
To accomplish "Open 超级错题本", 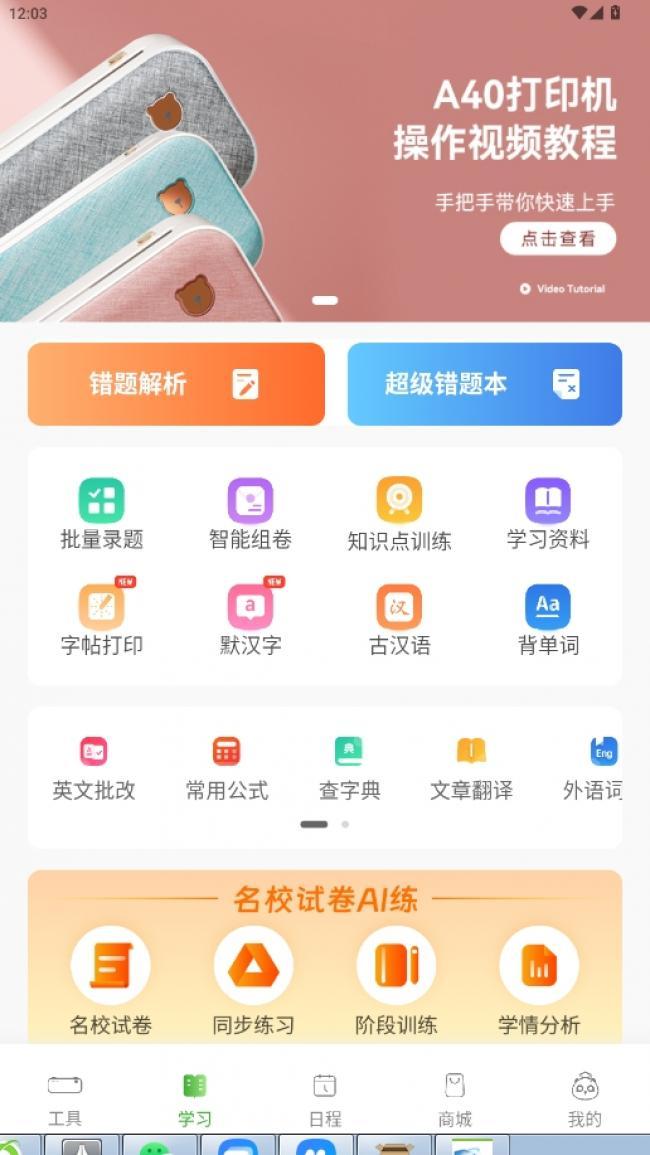I will [x=484, y=384].
